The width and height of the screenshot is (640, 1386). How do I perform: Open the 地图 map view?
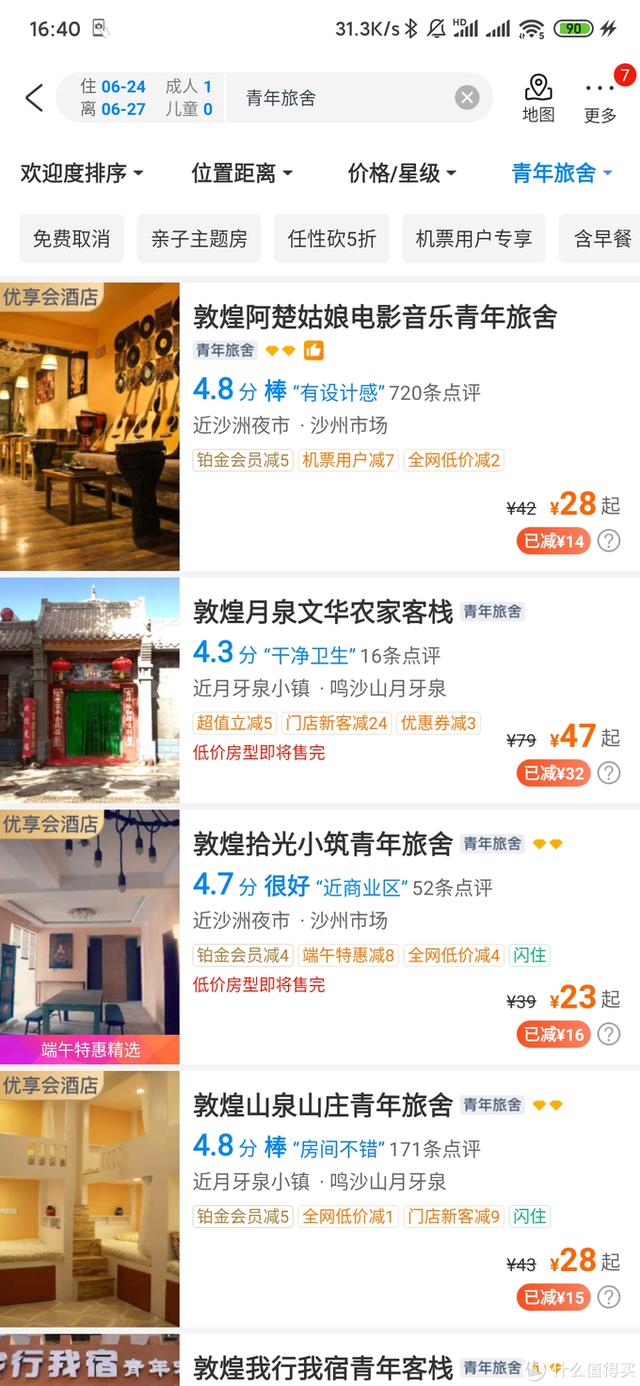(x=538, y=98)
